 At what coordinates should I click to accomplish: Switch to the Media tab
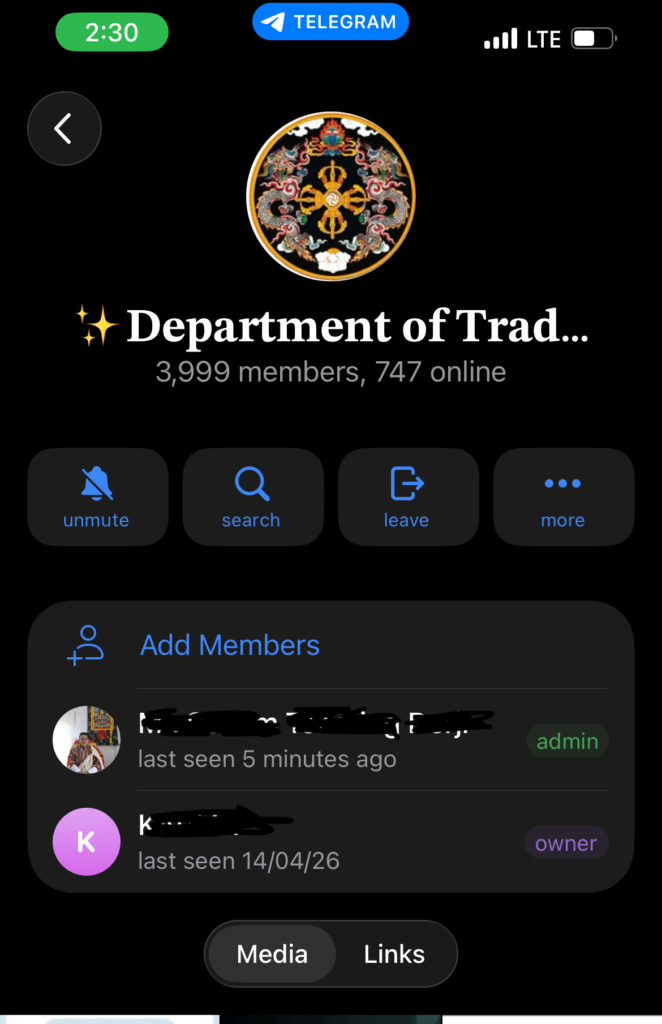pyautogui.click(x=272, y=954)
